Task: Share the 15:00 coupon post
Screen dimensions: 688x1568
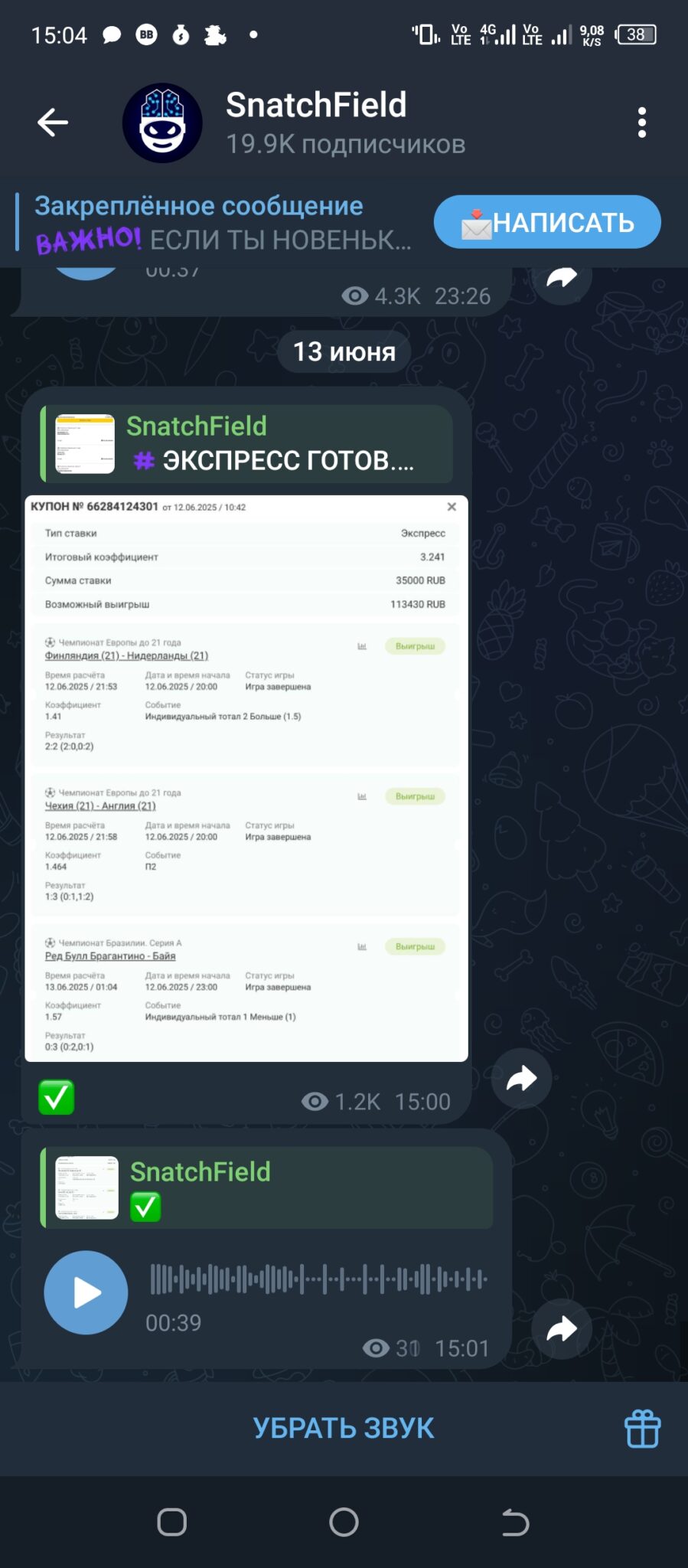Action: pyautogui.click(x=521, y=1079)
